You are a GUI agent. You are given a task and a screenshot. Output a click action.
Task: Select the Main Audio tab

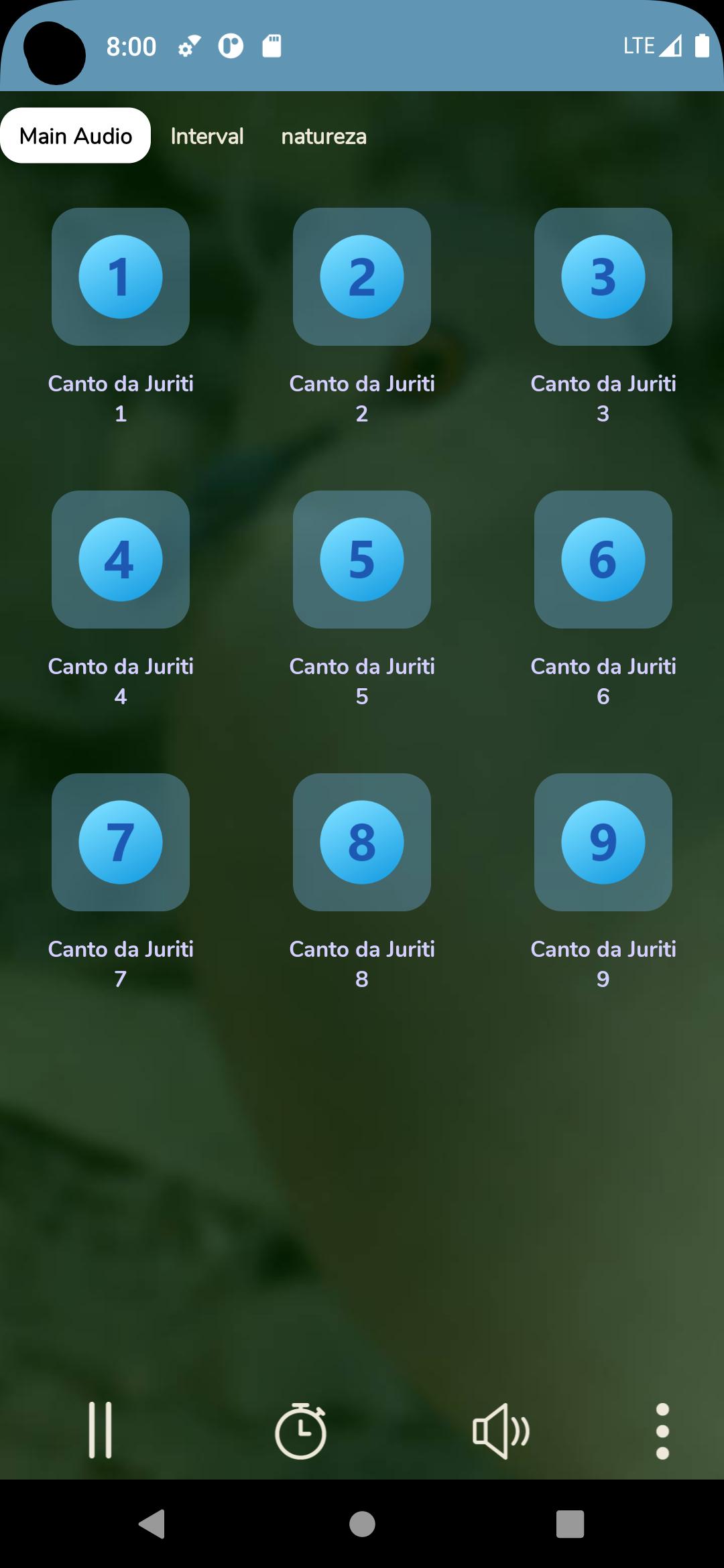tap(76, 136)
